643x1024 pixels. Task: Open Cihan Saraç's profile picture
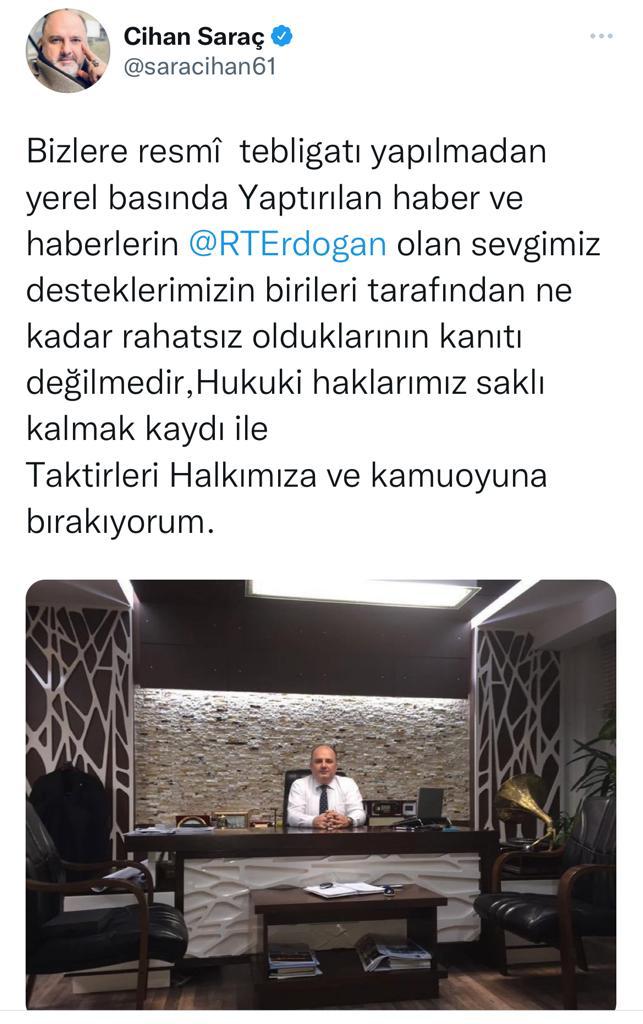tap(68, 51)
